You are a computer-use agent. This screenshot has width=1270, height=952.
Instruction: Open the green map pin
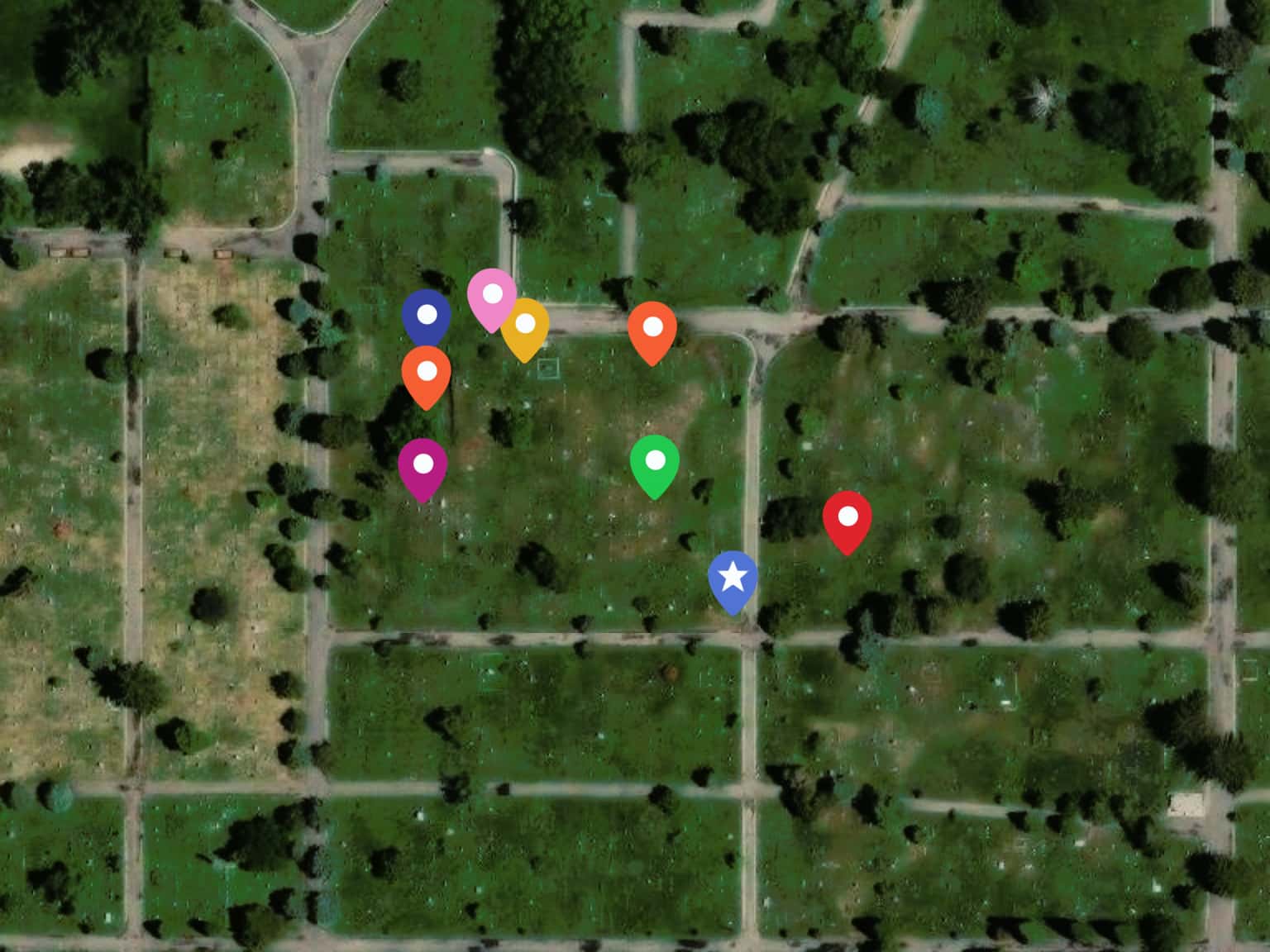[x=654, y=462]
